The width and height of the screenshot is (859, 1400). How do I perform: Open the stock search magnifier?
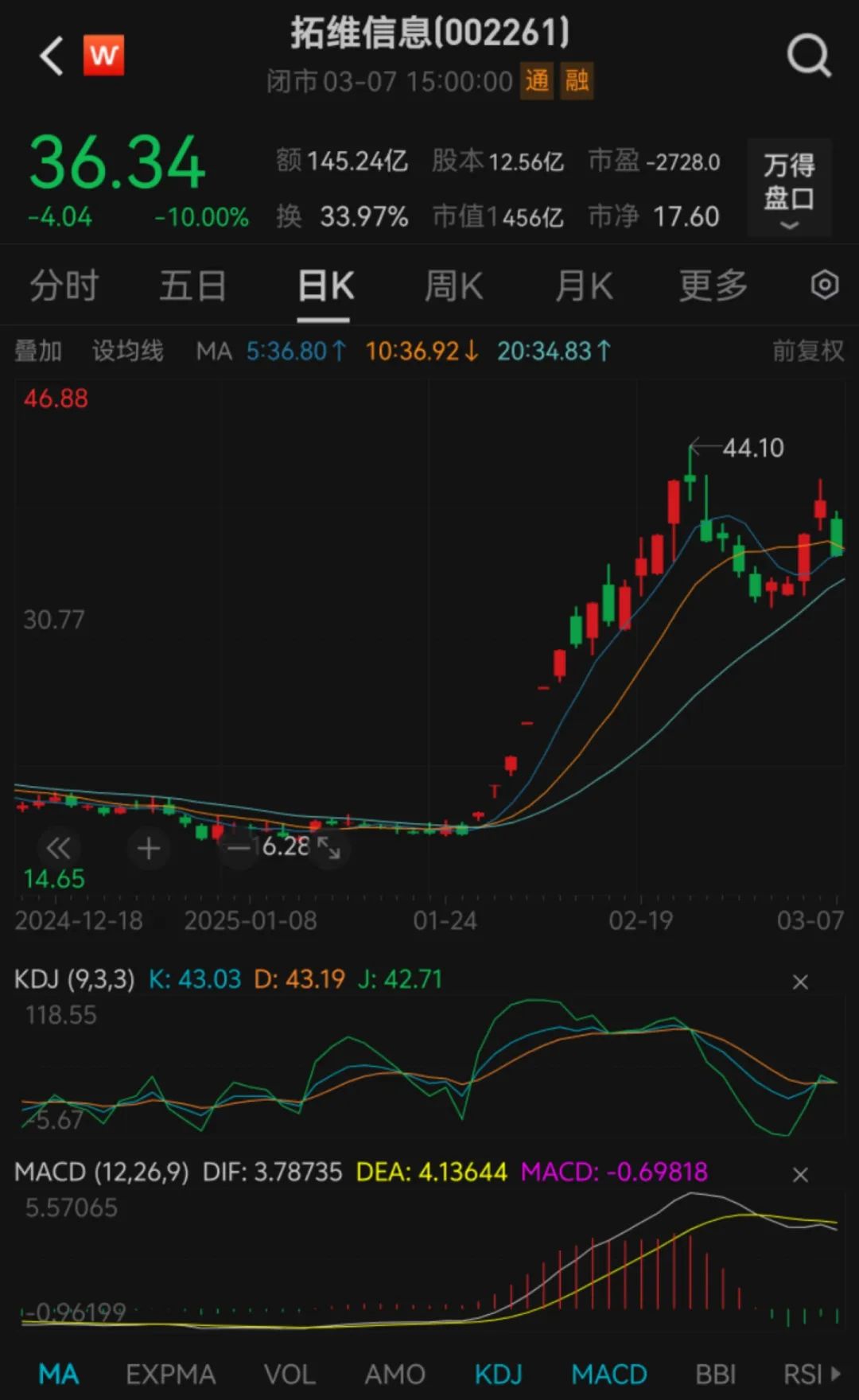808,56
